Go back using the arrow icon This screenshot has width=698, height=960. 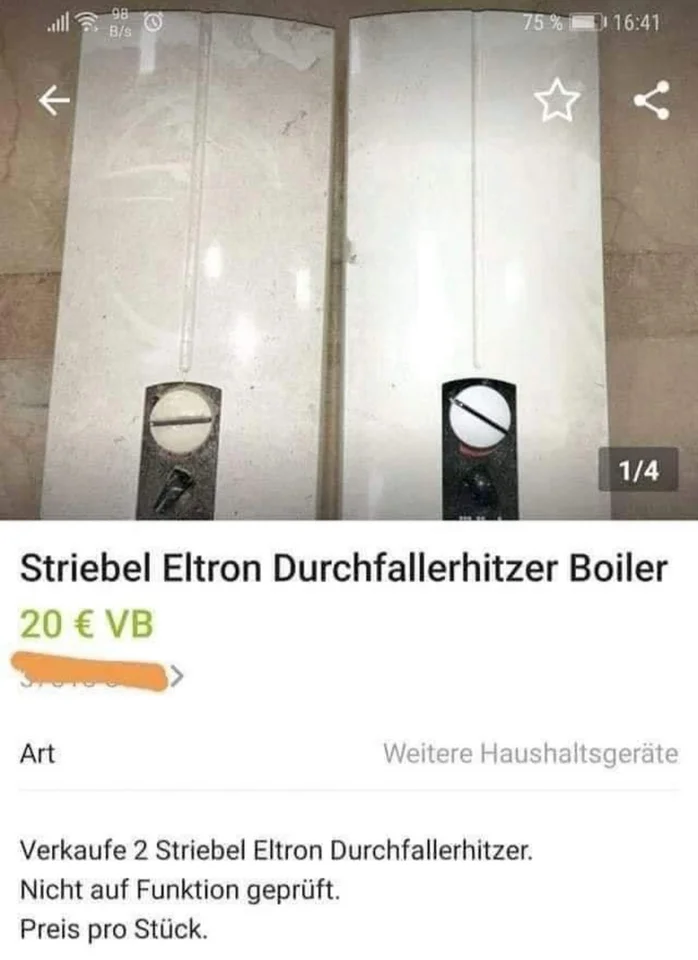click(x=56, y=101)
